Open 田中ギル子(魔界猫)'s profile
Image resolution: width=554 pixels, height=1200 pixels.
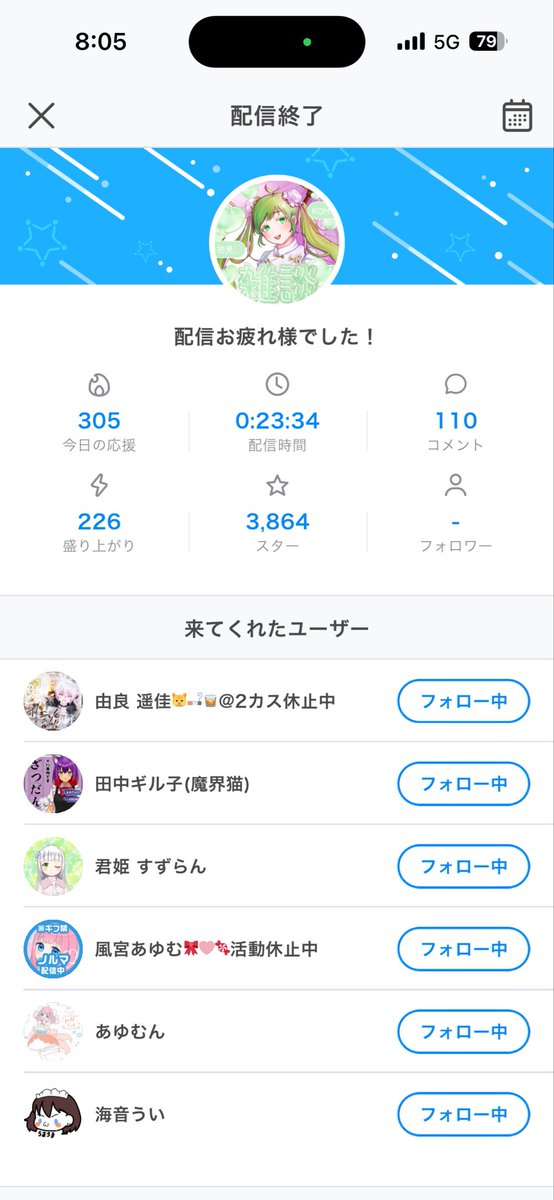pyautogui.click(x=277, y=783)
